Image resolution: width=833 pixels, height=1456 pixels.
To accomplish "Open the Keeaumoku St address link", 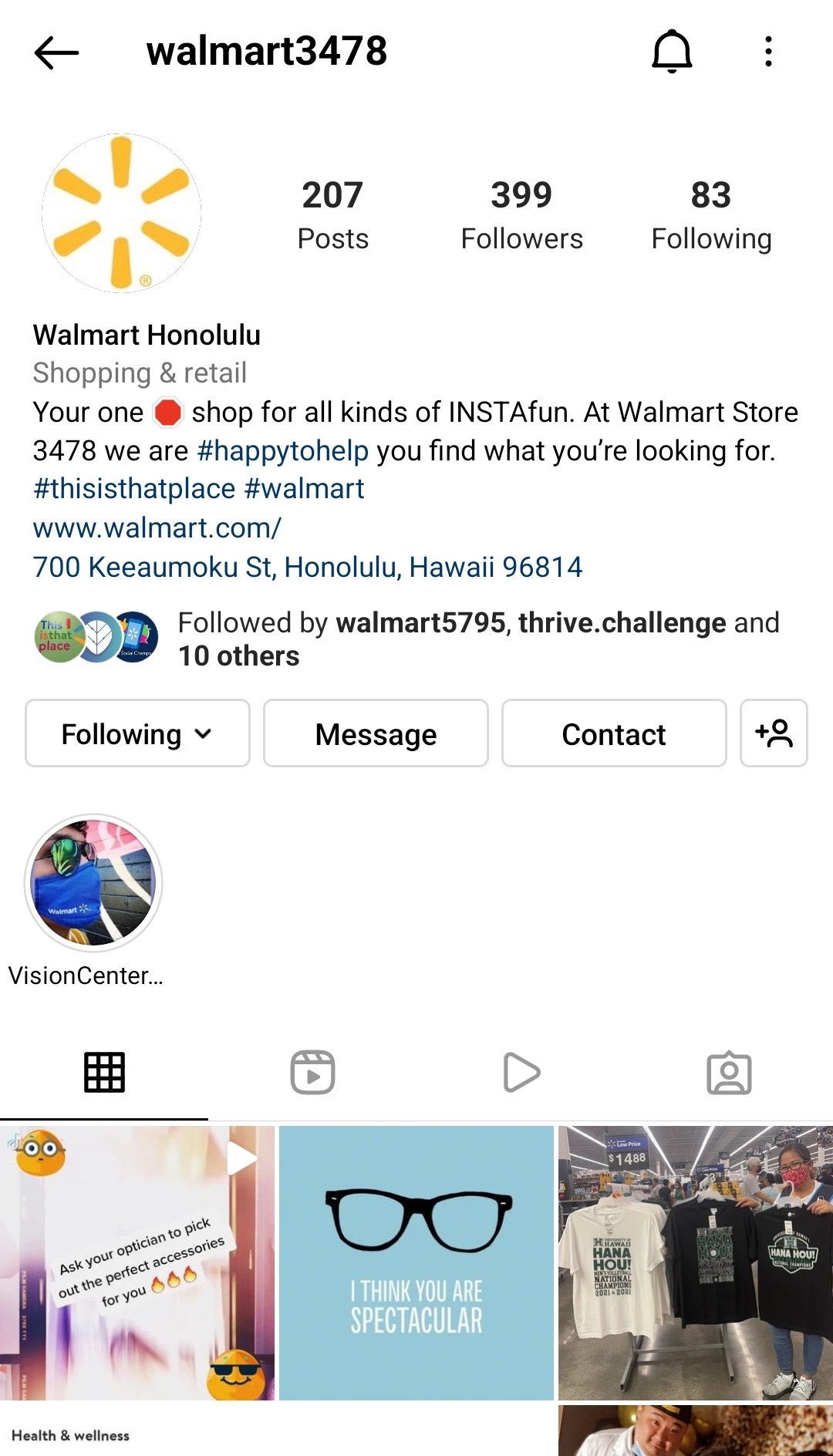I will click(x=307, y=567).
